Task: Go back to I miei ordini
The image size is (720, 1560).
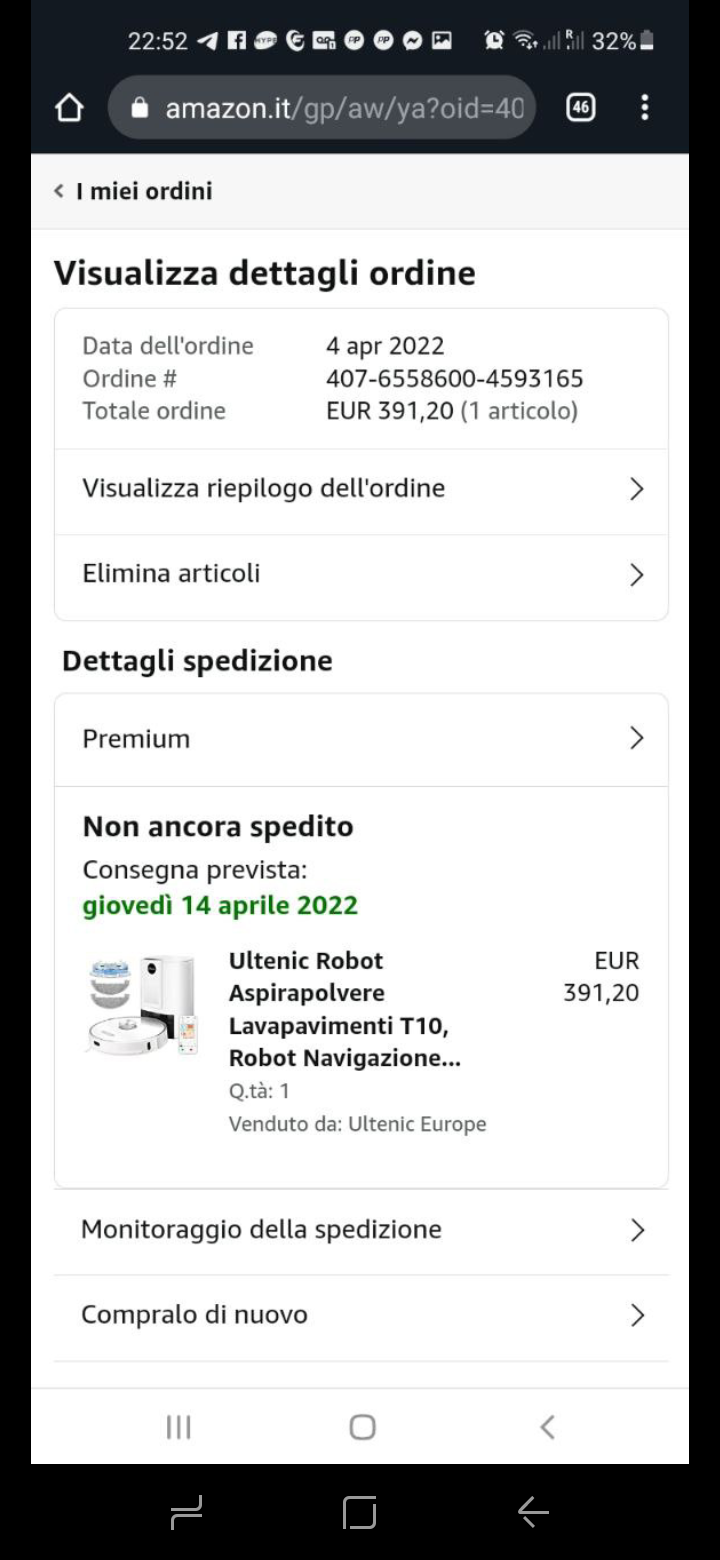Action: point(134,191)
